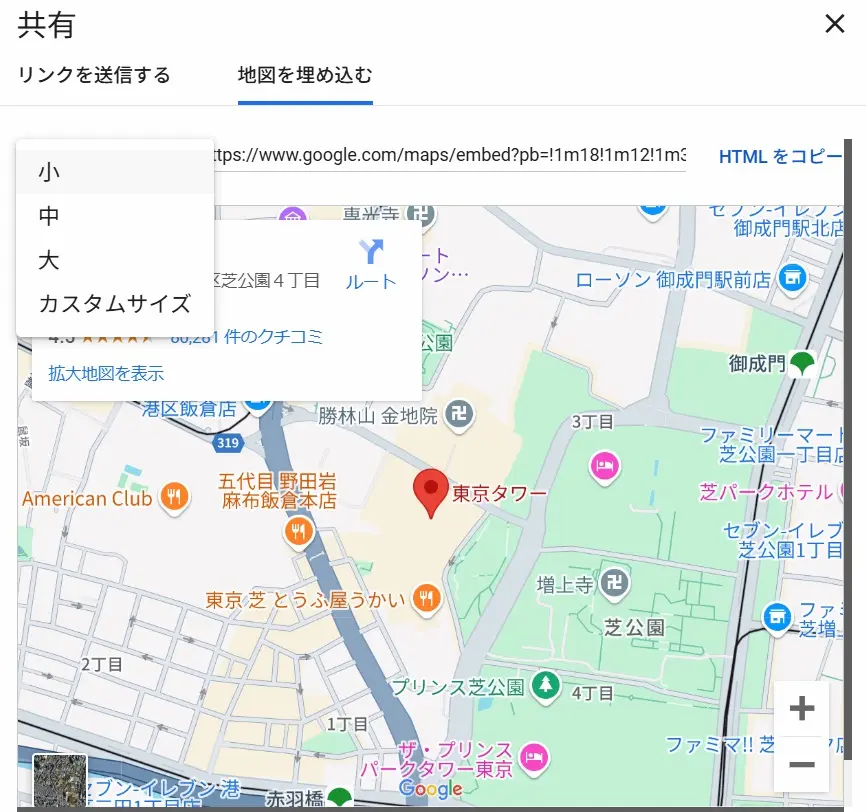Viewport: 866px width, 812px height.
Task: Tap 拡大地図を表示 link
Action: (x=106, y=374)
